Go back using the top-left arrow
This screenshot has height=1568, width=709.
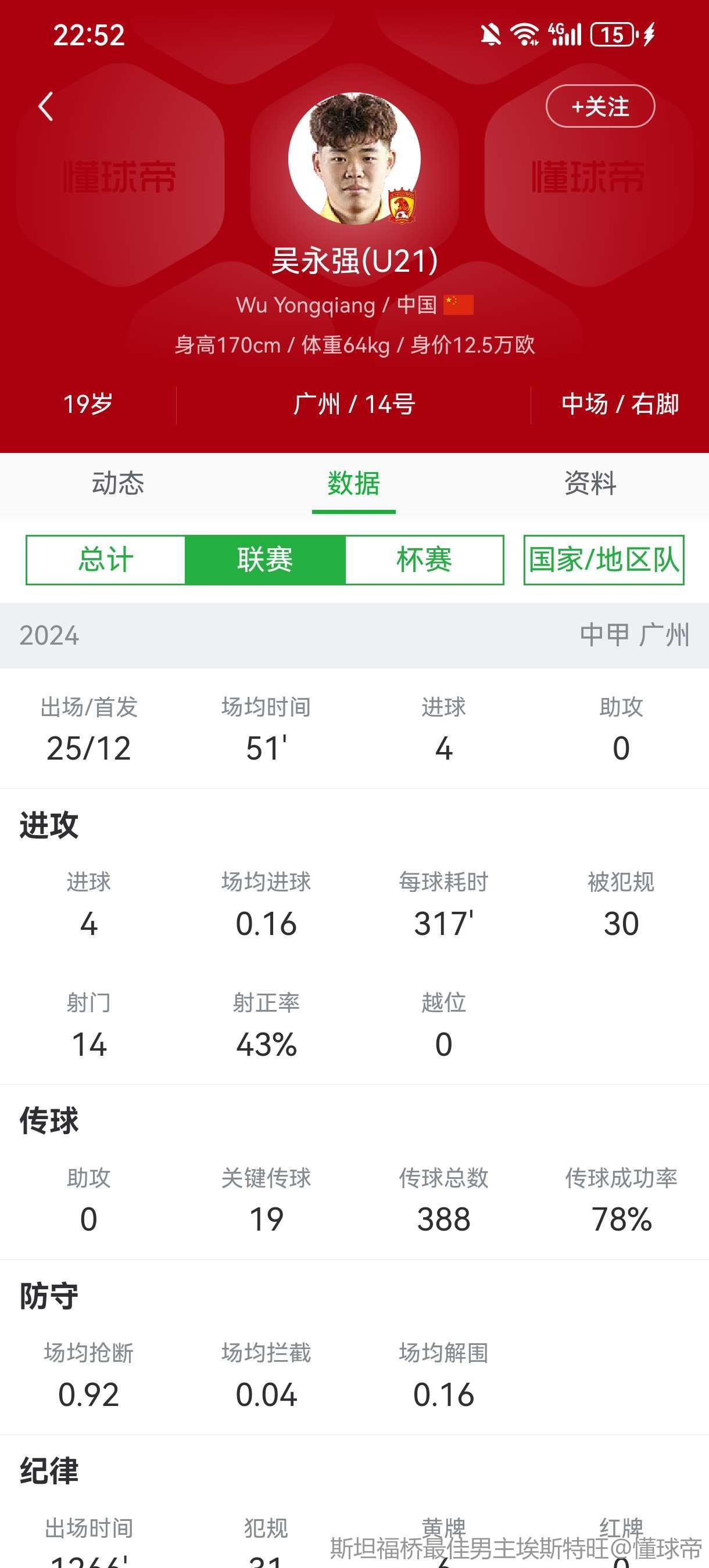(46, 106)
